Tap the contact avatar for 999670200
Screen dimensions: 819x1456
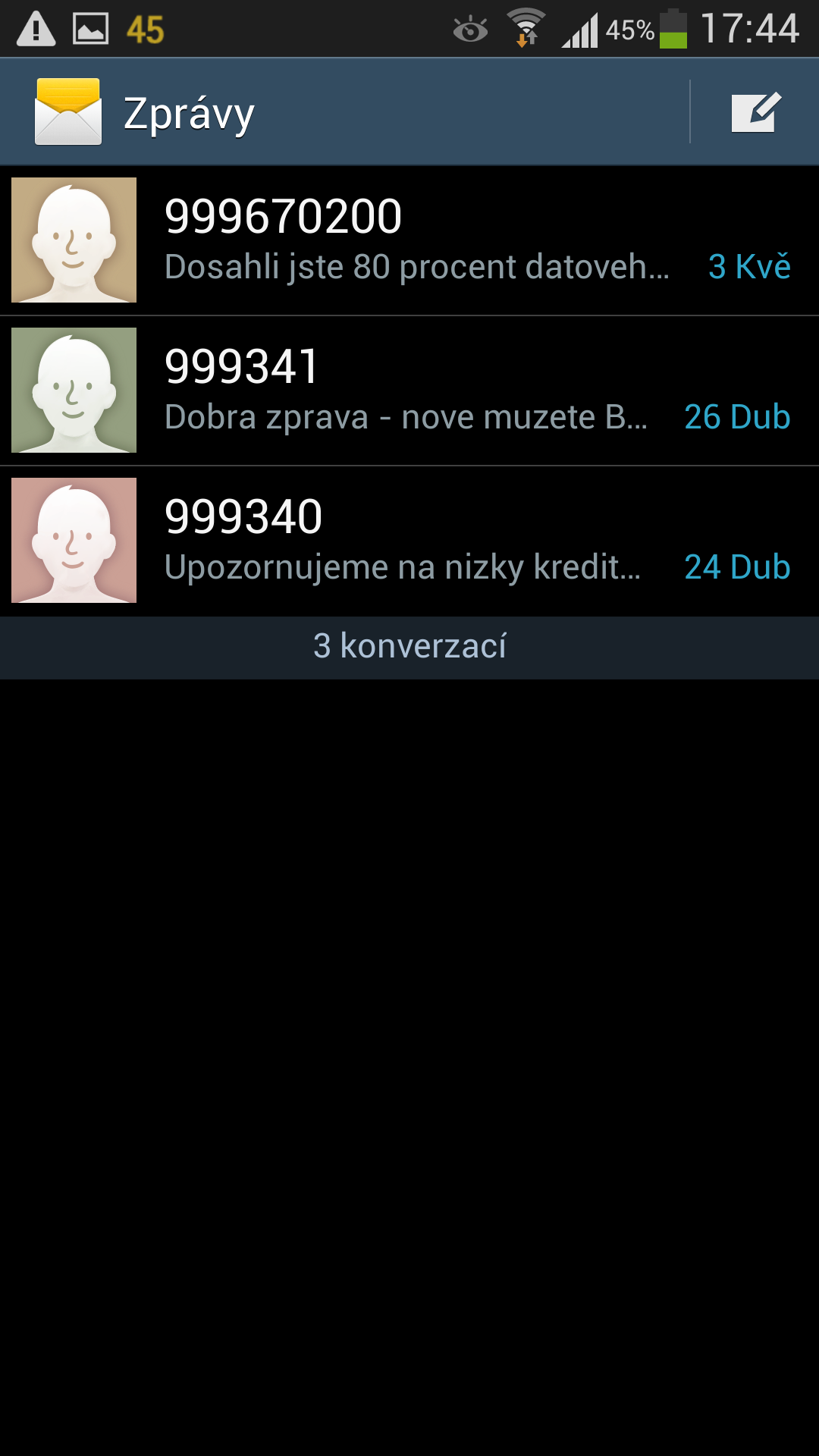point(74,240)
